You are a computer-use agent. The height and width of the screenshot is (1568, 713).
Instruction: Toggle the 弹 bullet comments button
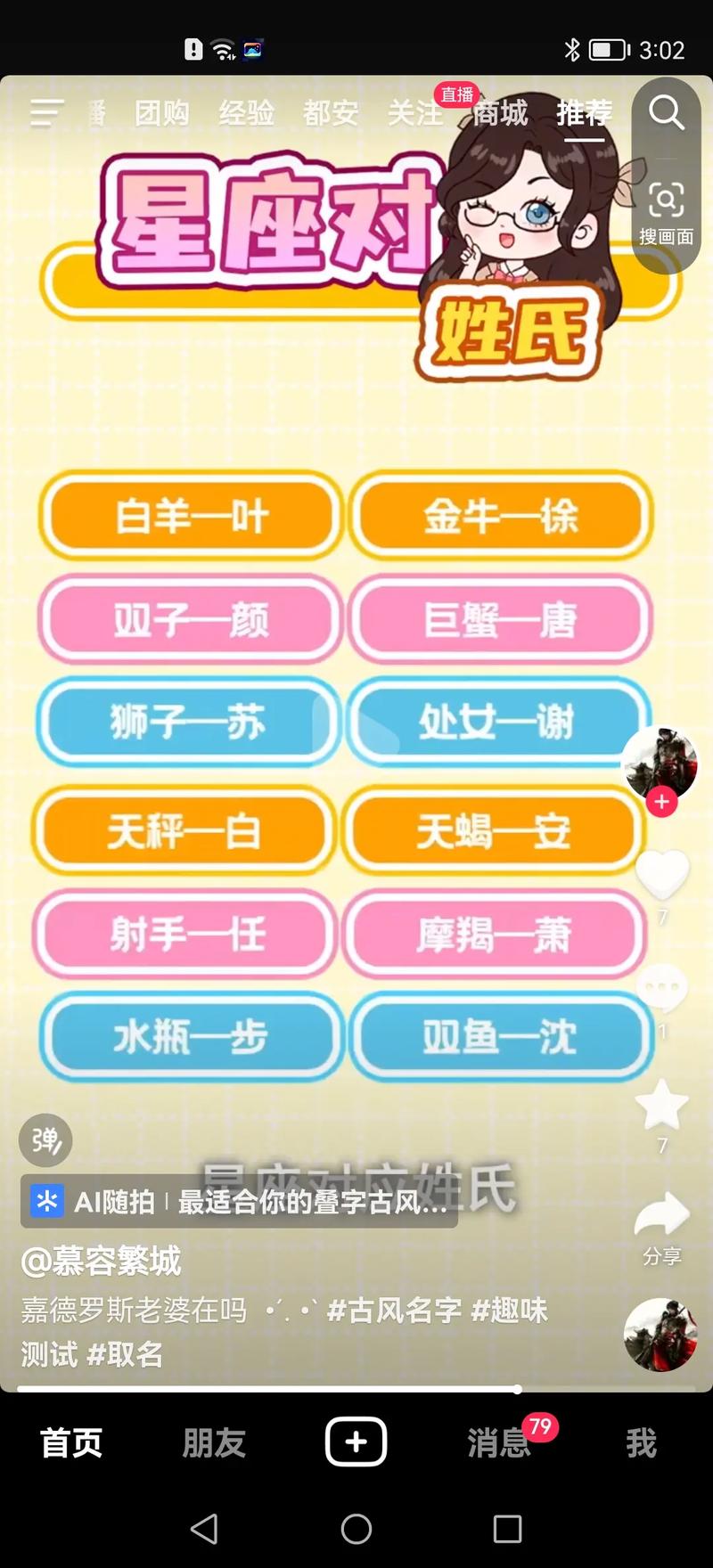click(45, 1140)
